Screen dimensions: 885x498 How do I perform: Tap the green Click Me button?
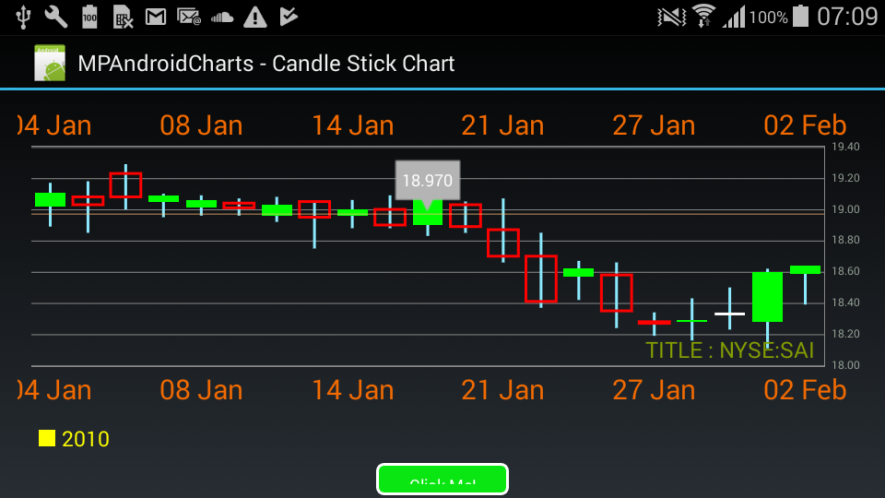(442, 481)
